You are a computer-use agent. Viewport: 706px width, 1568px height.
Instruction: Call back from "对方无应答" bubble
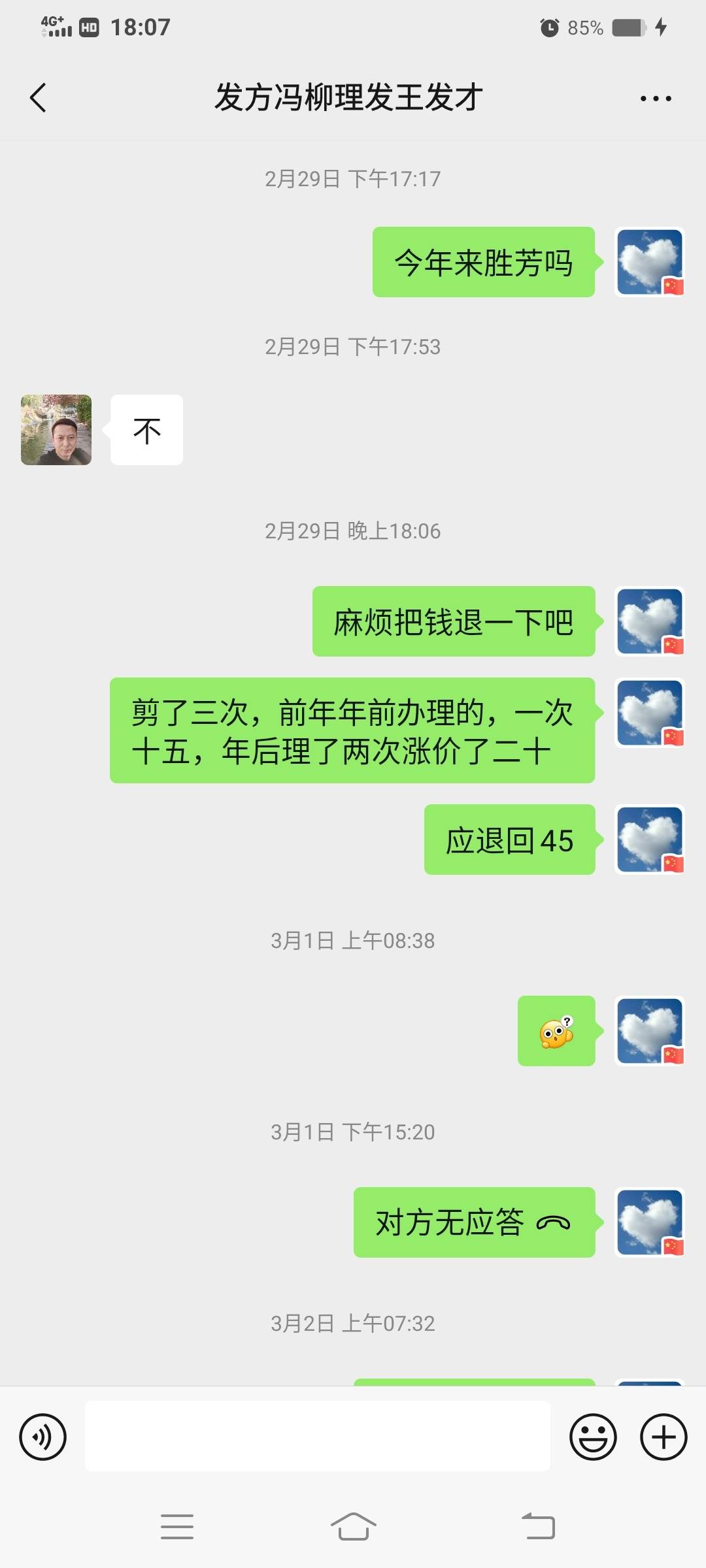click(474, 1222)
